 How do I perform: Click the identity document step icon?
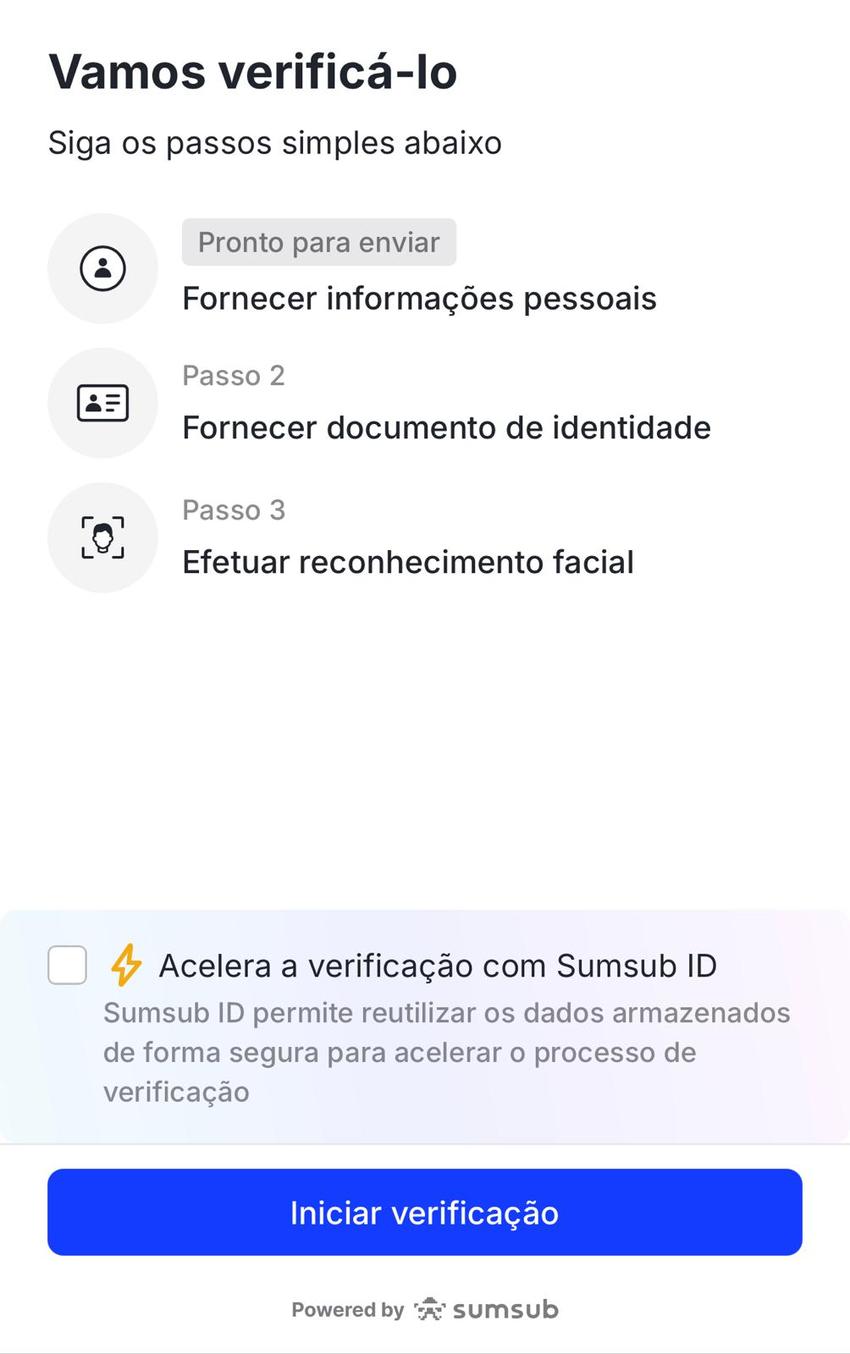(x=103, y=402)
